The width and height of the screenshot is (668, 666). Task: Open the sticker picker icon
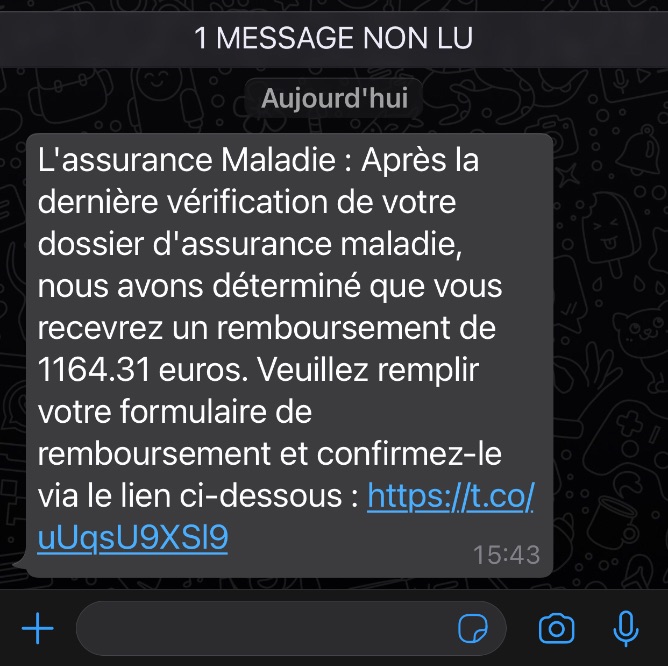tap(471, 628)
